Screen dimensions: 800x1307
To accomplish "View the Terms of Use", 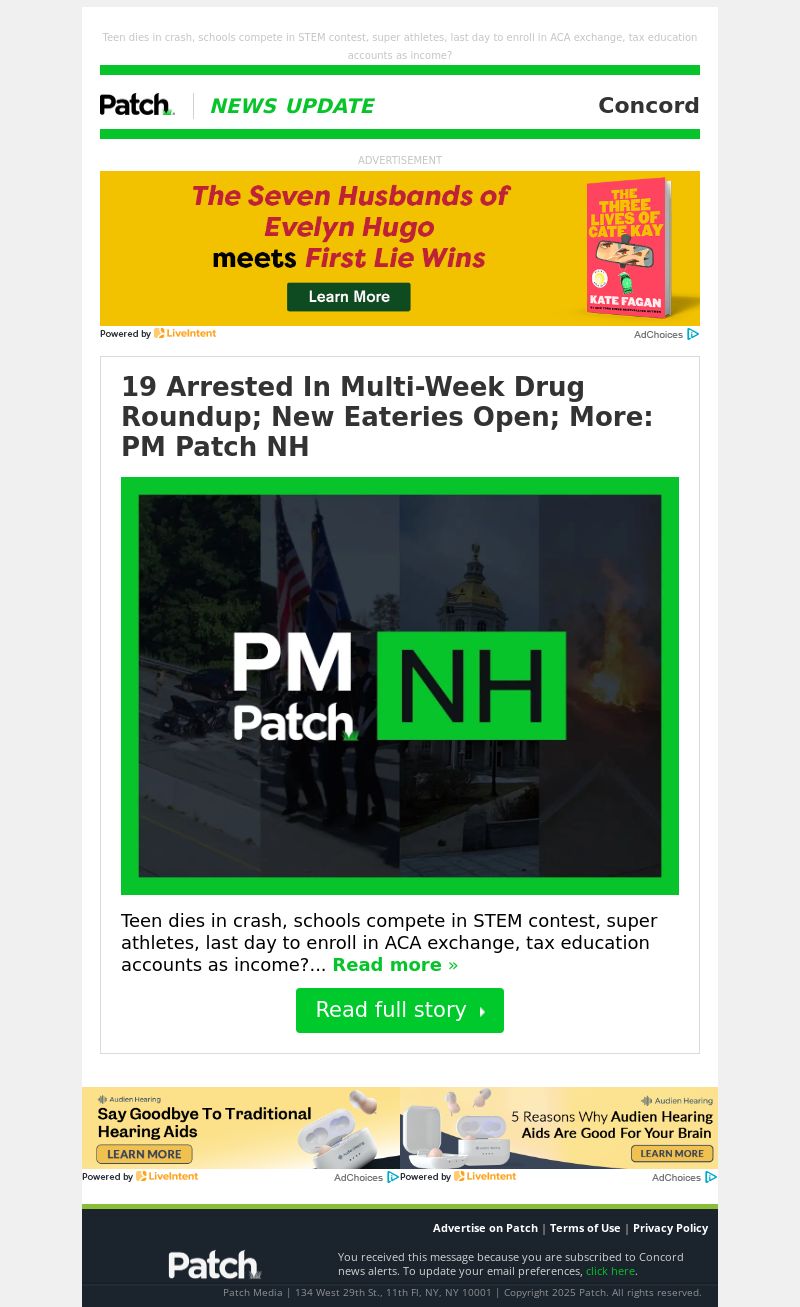I will 585,1228.
